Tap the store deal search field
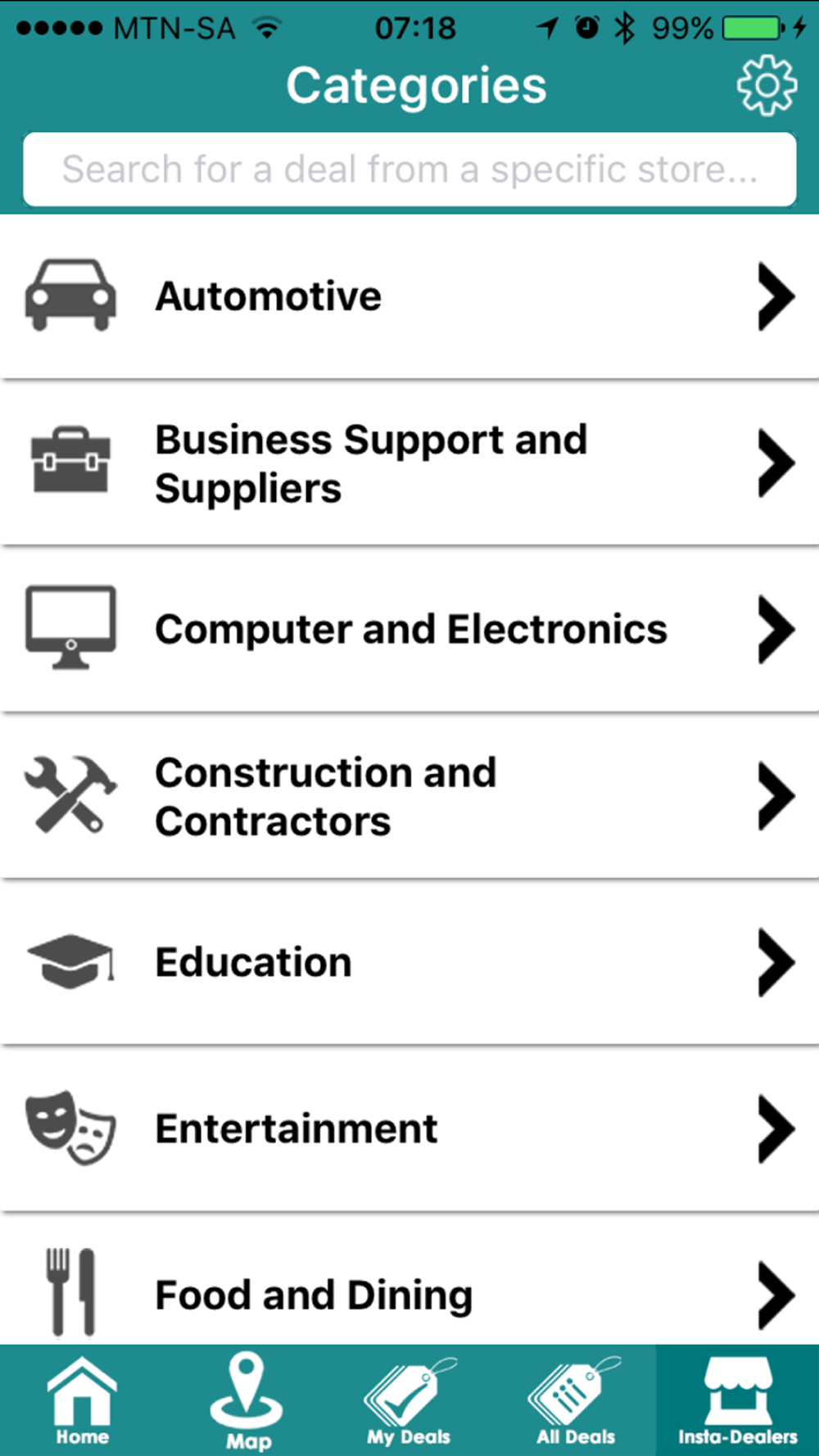Image resolution: width=819 pixels, height=1456 pixels. click(x=409, y=170)
